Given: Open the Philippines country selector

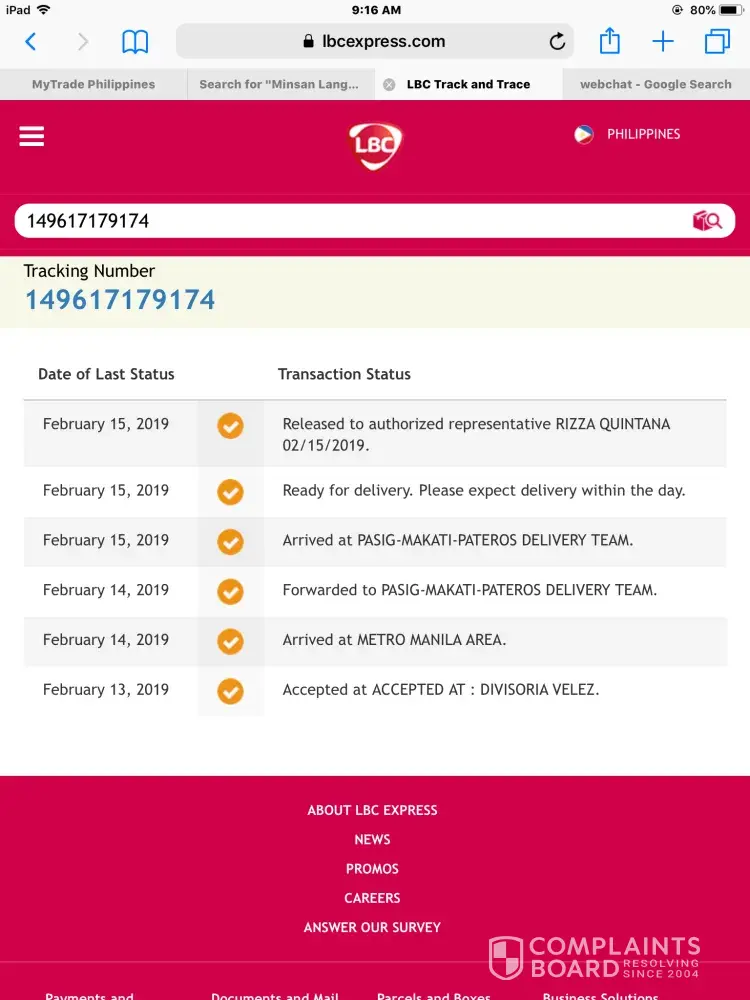Looking at the screenshot, I should point(628,134).
